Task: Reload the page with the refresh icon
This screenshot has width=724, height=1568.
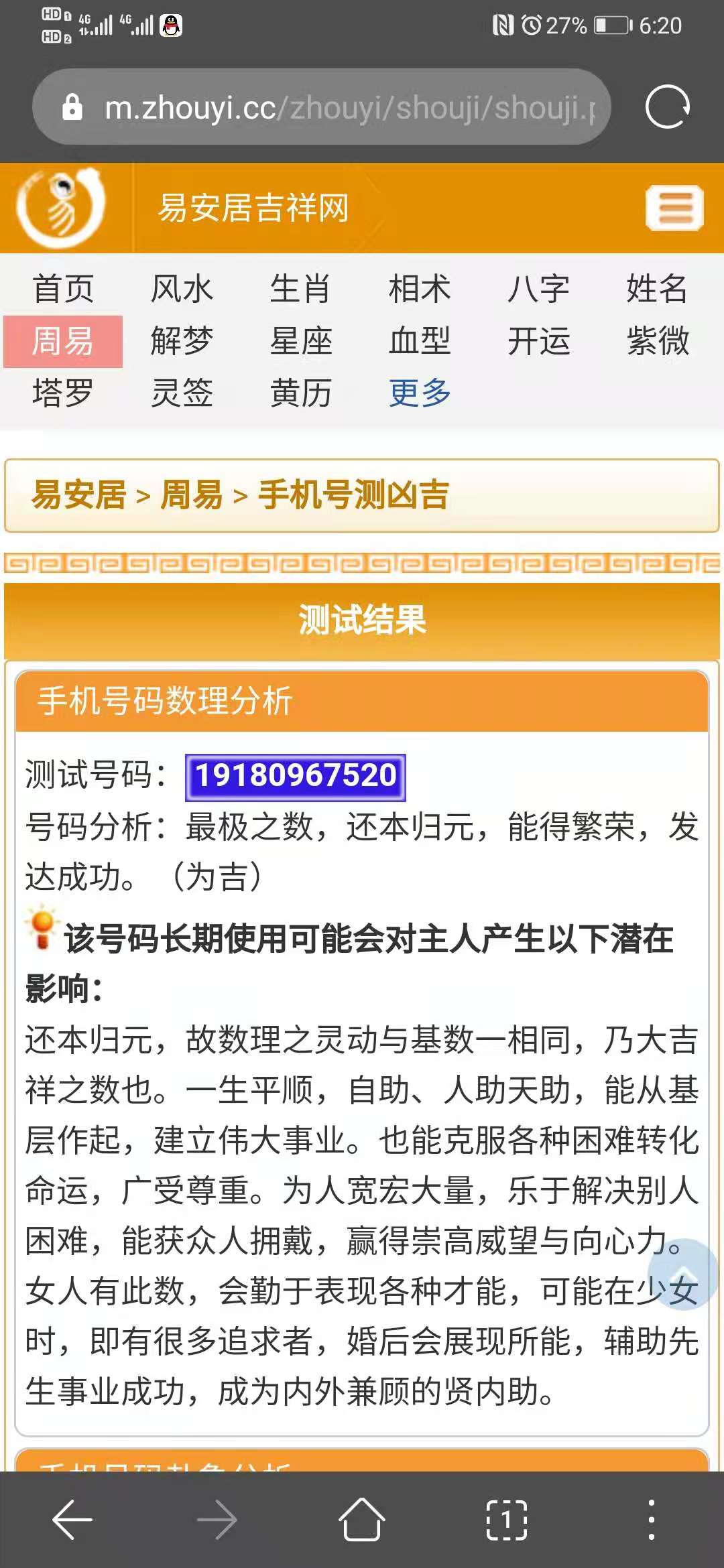Action: [x=667, y=107]
